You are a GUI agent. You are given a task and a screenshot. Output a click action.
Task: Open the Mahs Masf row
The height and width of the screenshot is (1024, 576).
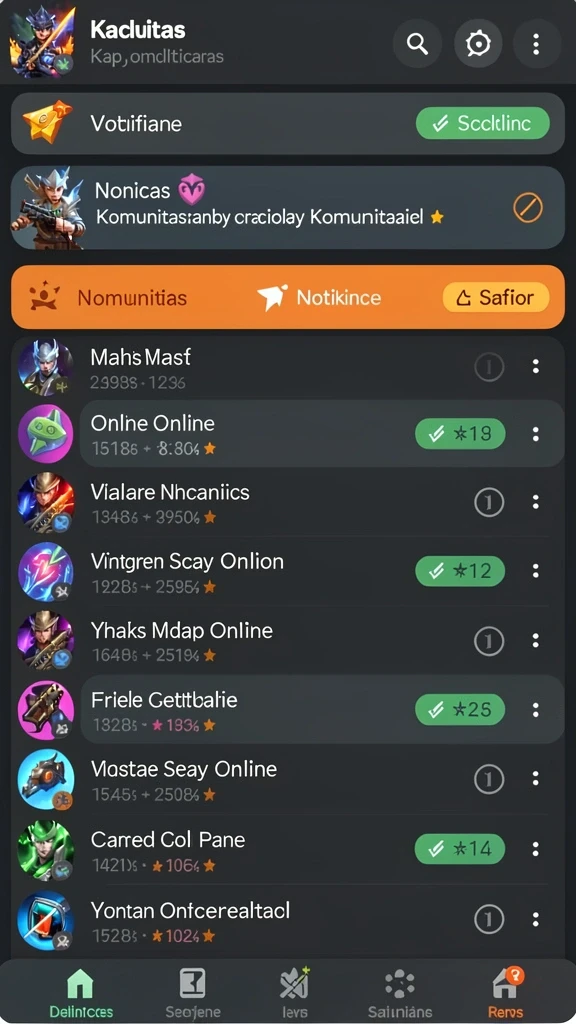coord(288,368)
